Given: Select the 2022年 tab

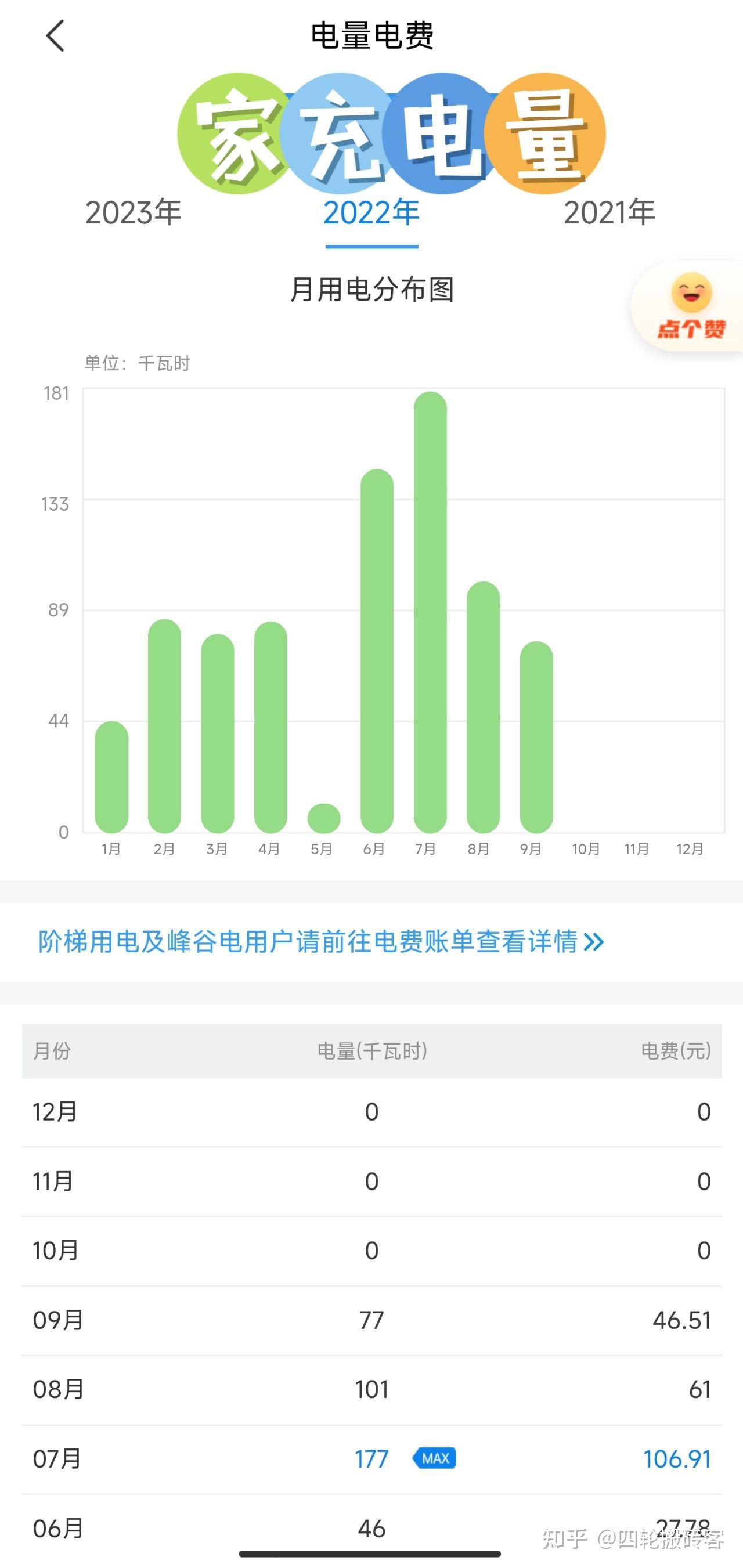Looking at the screenshot, I should point(371,212).
